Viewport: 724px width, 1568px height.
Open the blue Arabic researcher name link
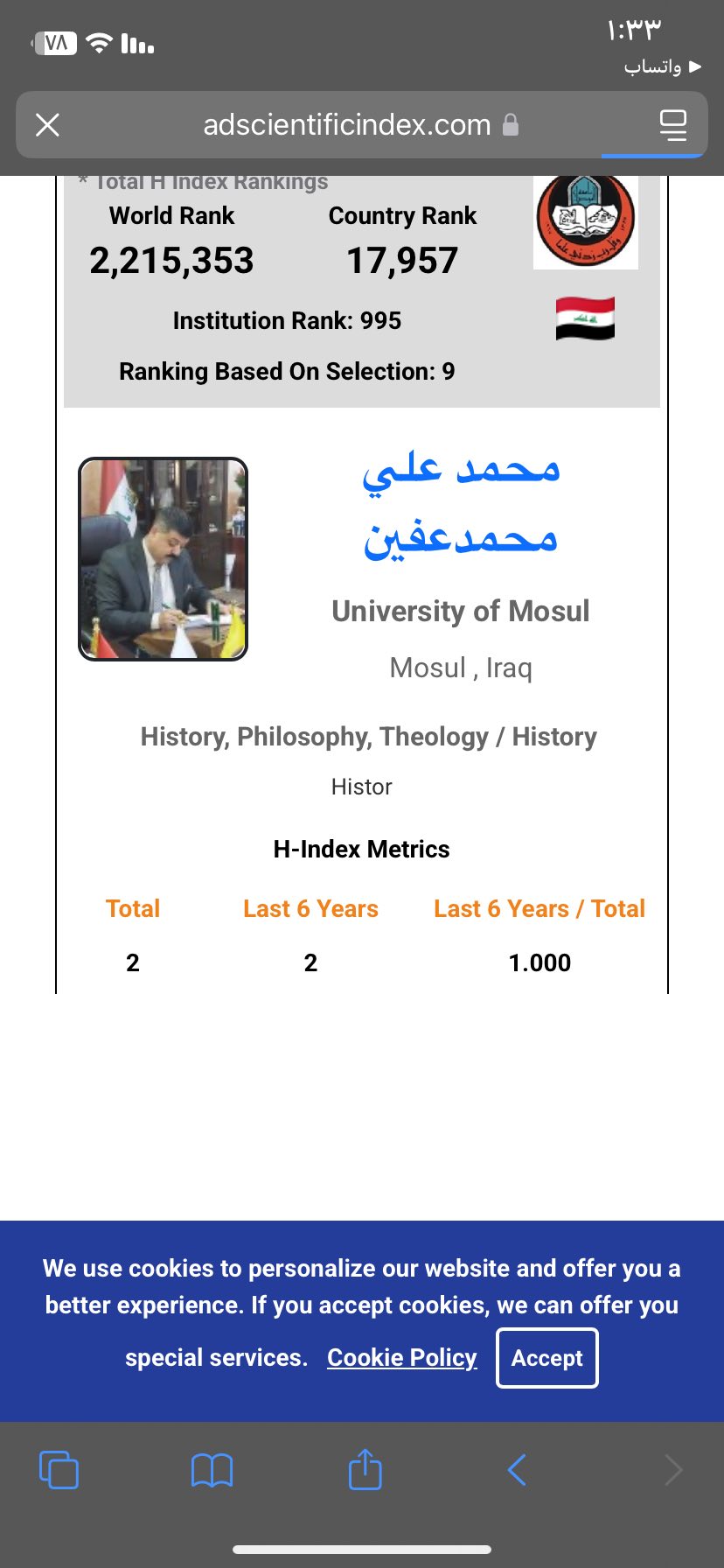(461, 503)
